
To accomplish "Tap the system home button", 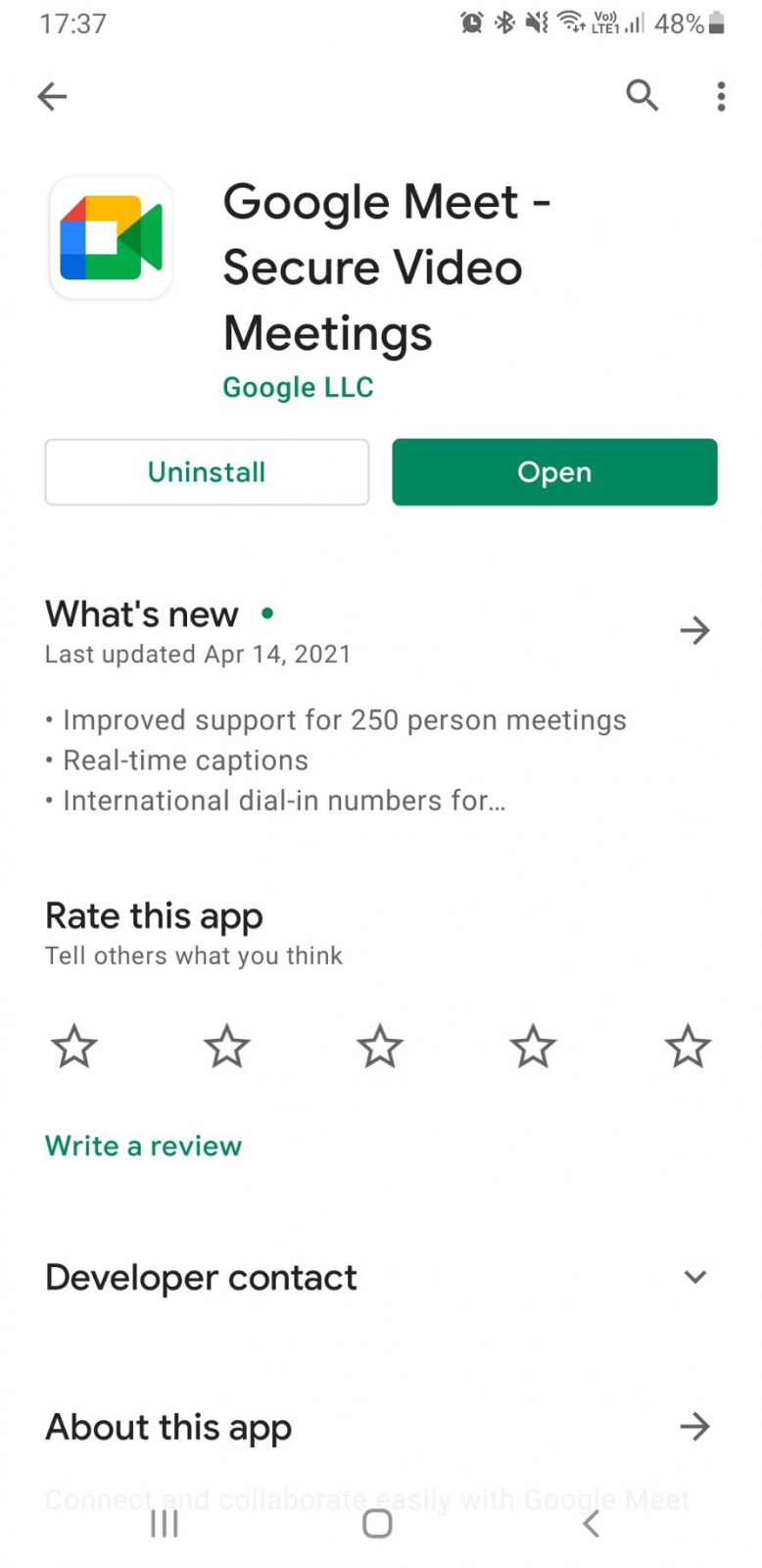I will (x=377, y=1524).
